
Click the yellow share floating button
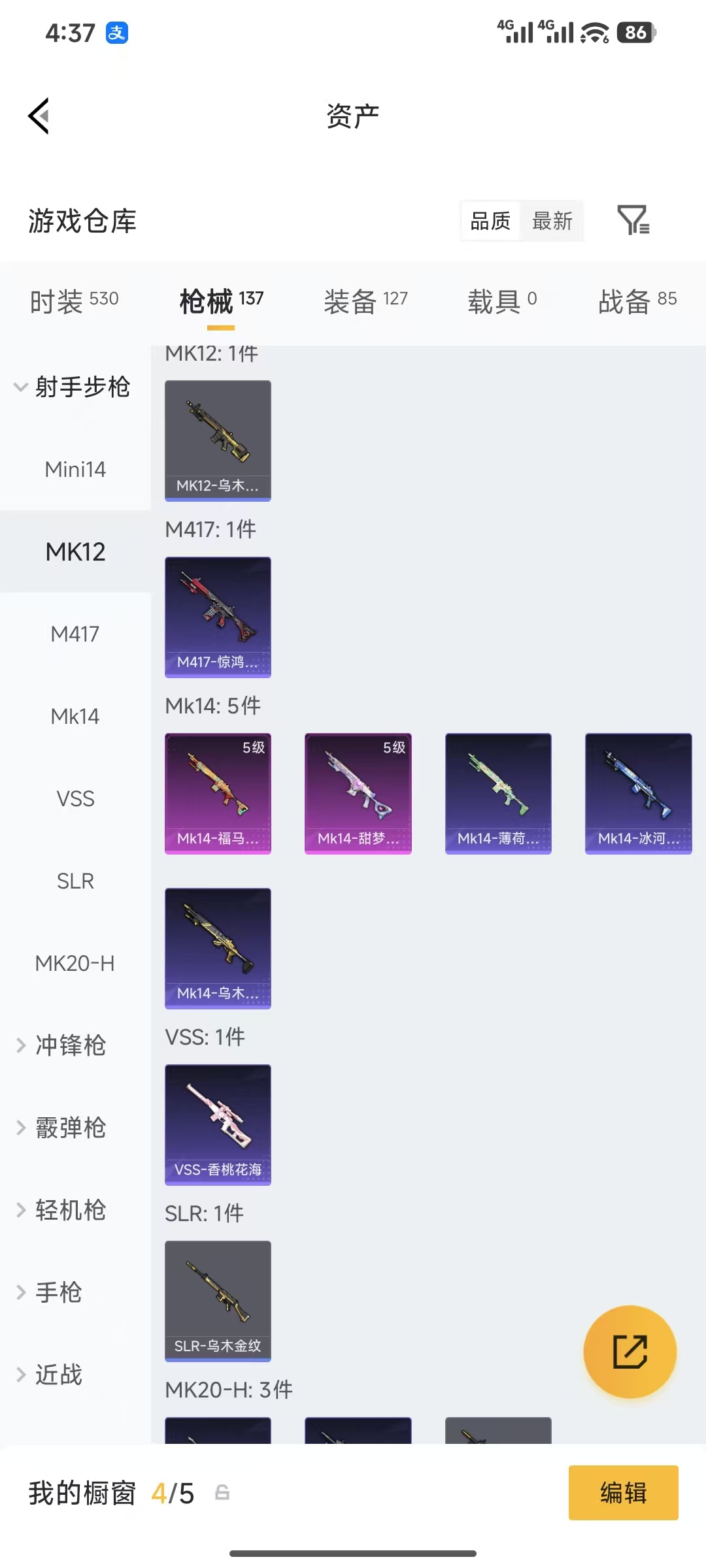(630, 1352)
